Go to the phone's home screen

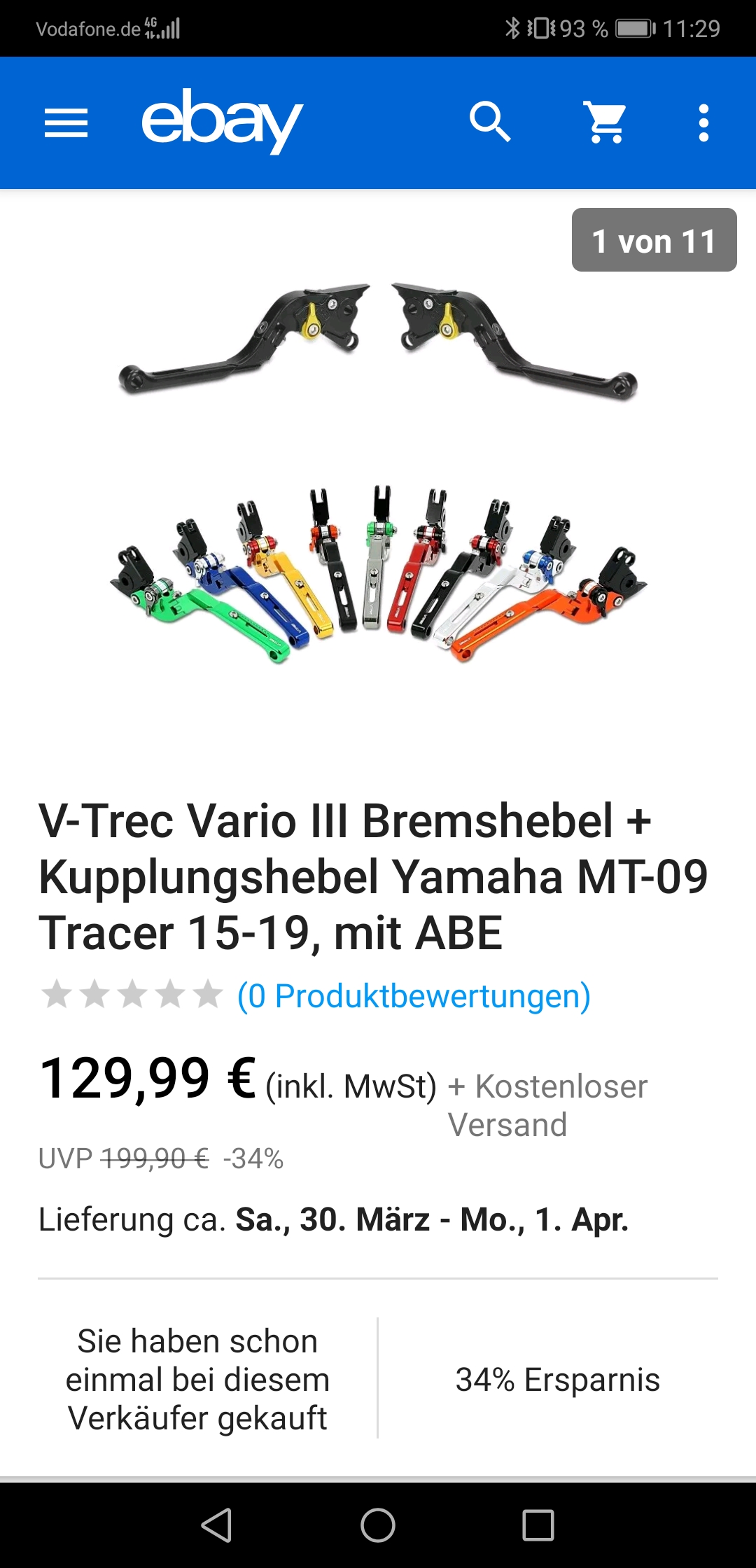378,1525
